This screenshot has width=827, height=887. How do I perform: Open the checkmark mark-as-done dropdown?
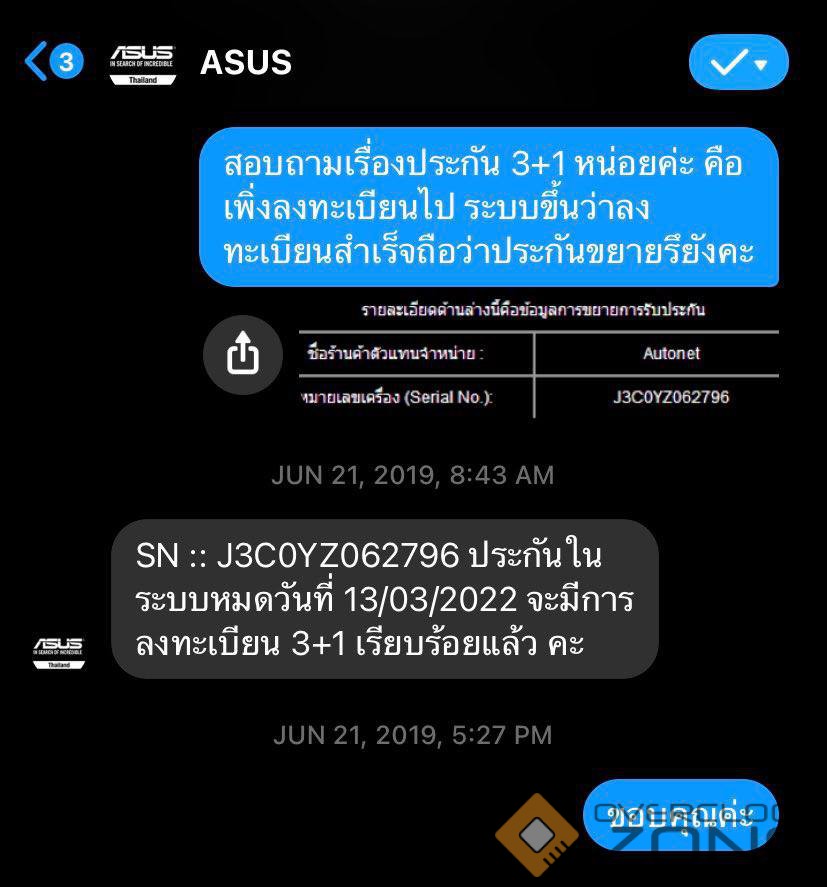click(x=738, y=63)
